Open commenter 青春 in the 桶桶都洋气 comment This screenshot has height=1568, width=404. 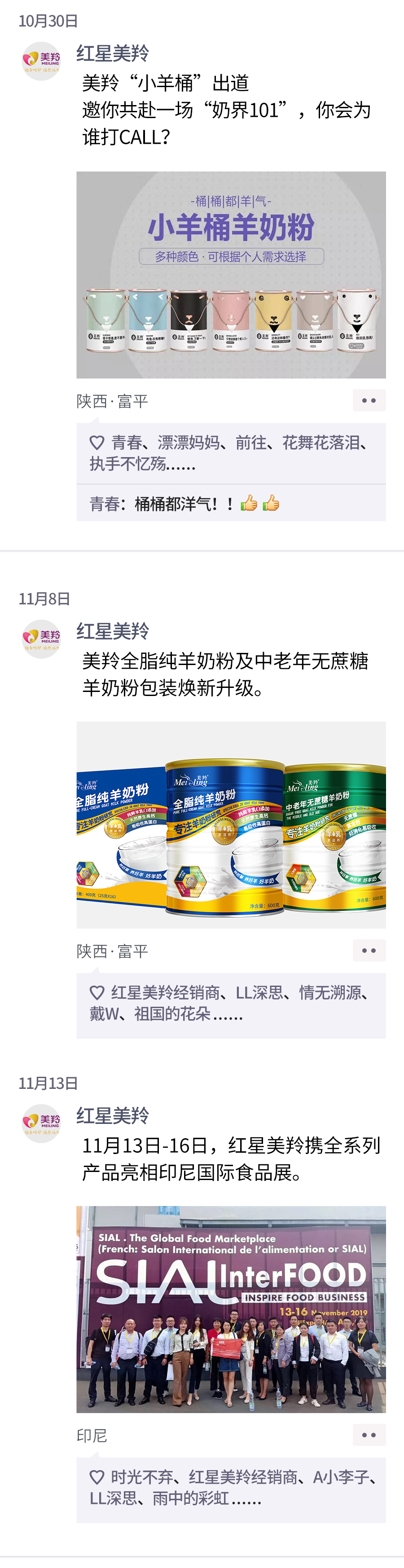(x=105, y=504)
